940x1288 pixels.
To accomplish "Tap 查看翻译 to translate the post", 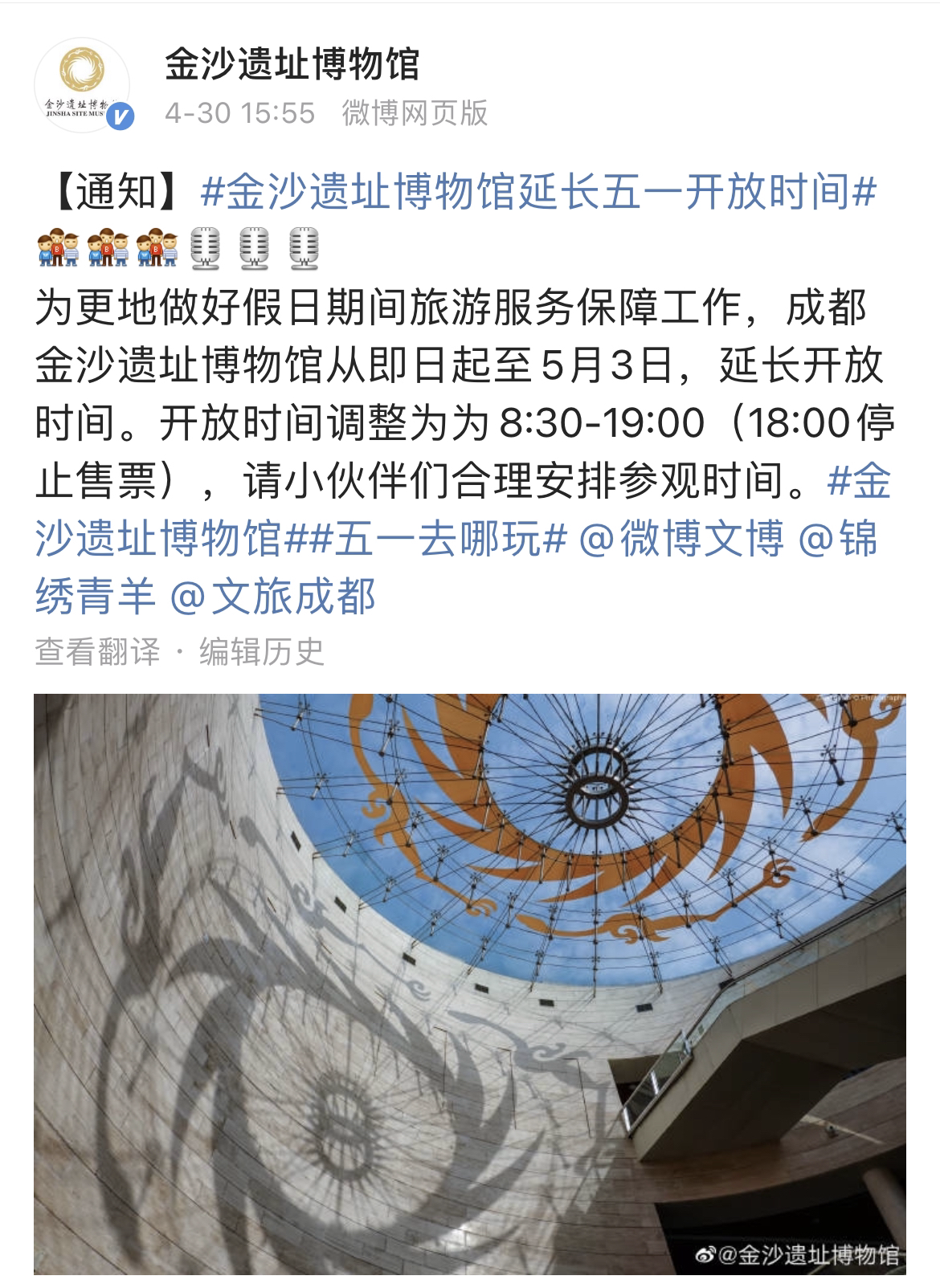I will click(97, 651).
